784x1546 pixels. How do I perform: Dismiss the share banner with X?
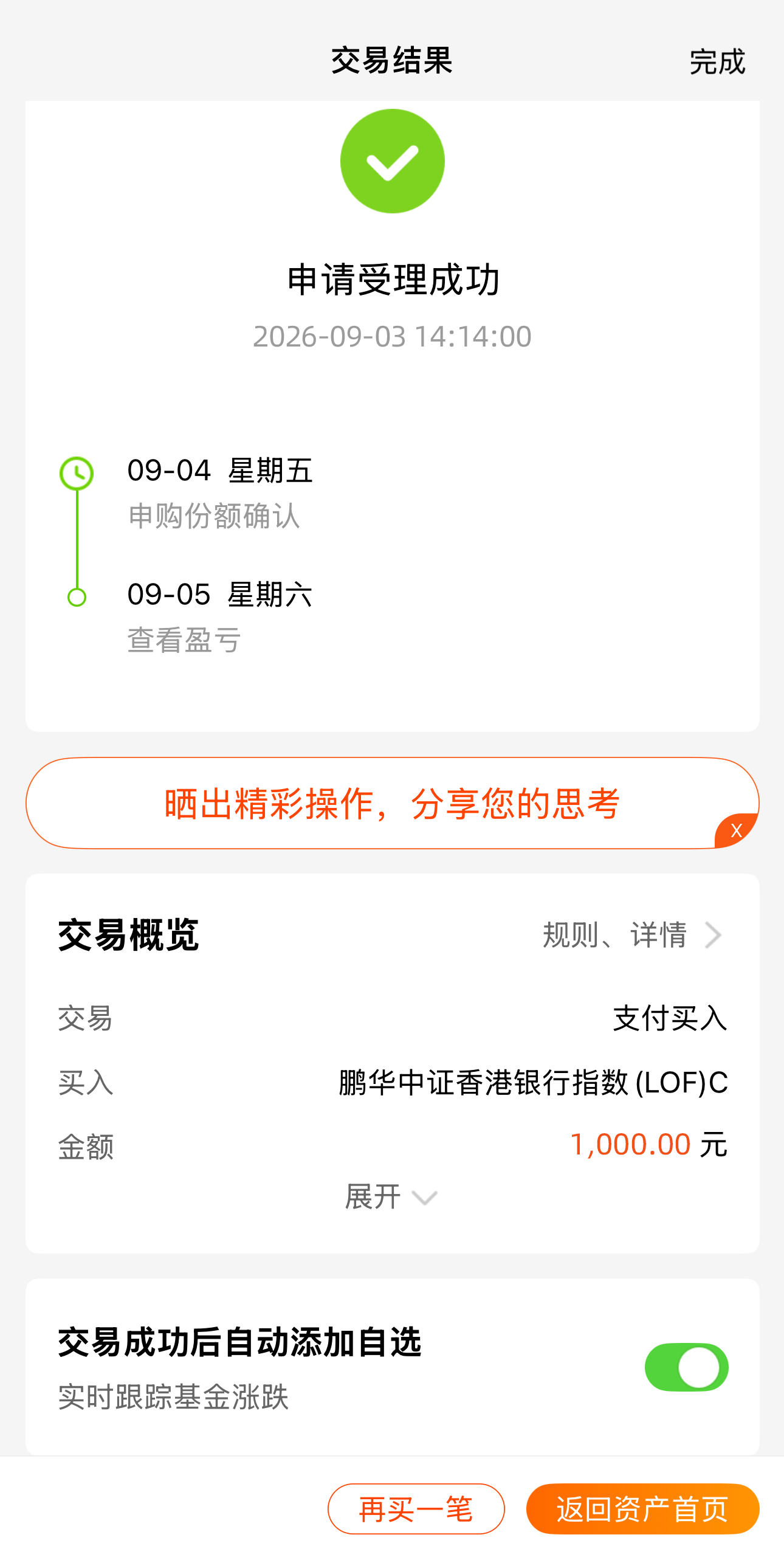point(737,830)
